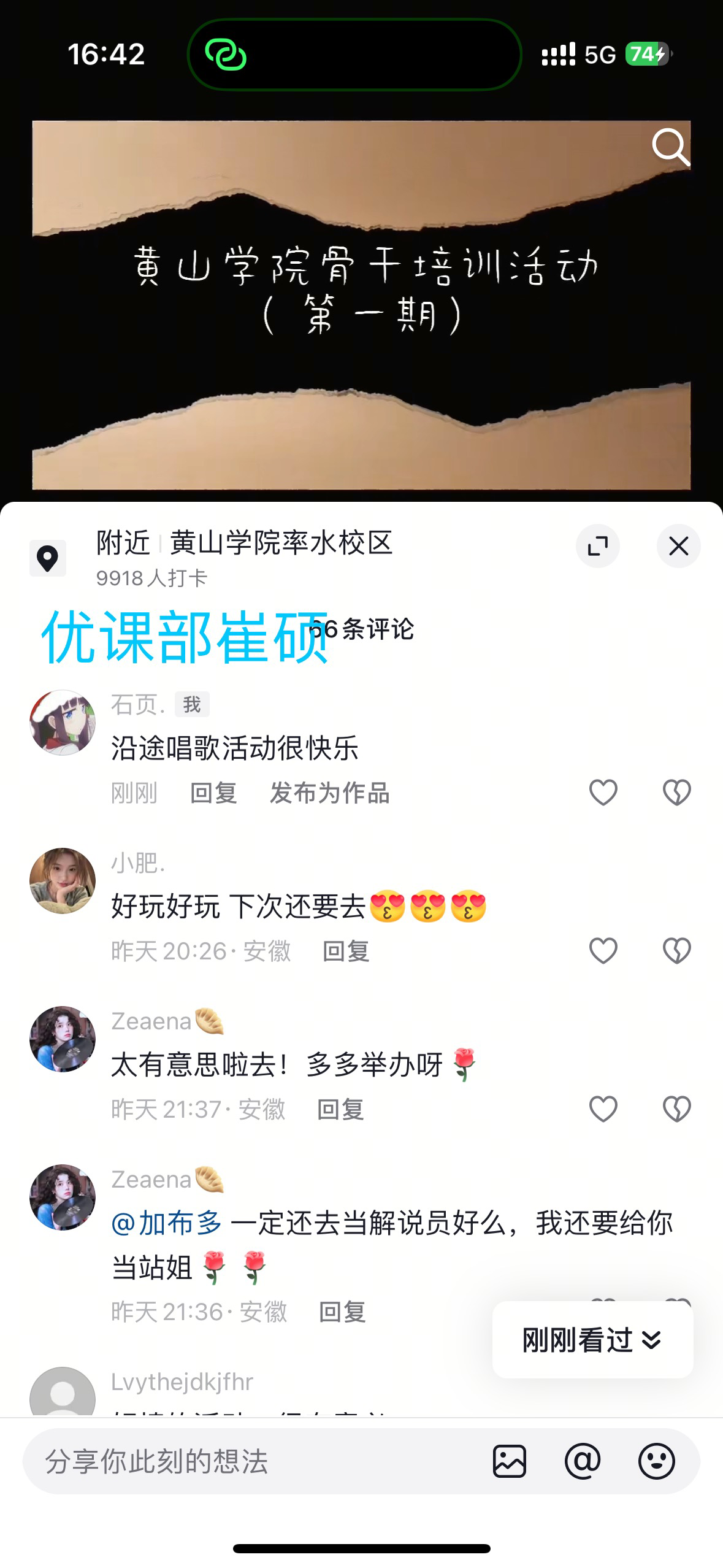Like Zeaena's 太有意思 comment
The height and width of the screenshot is (1568, 723).
click(x=603, y=1109)
